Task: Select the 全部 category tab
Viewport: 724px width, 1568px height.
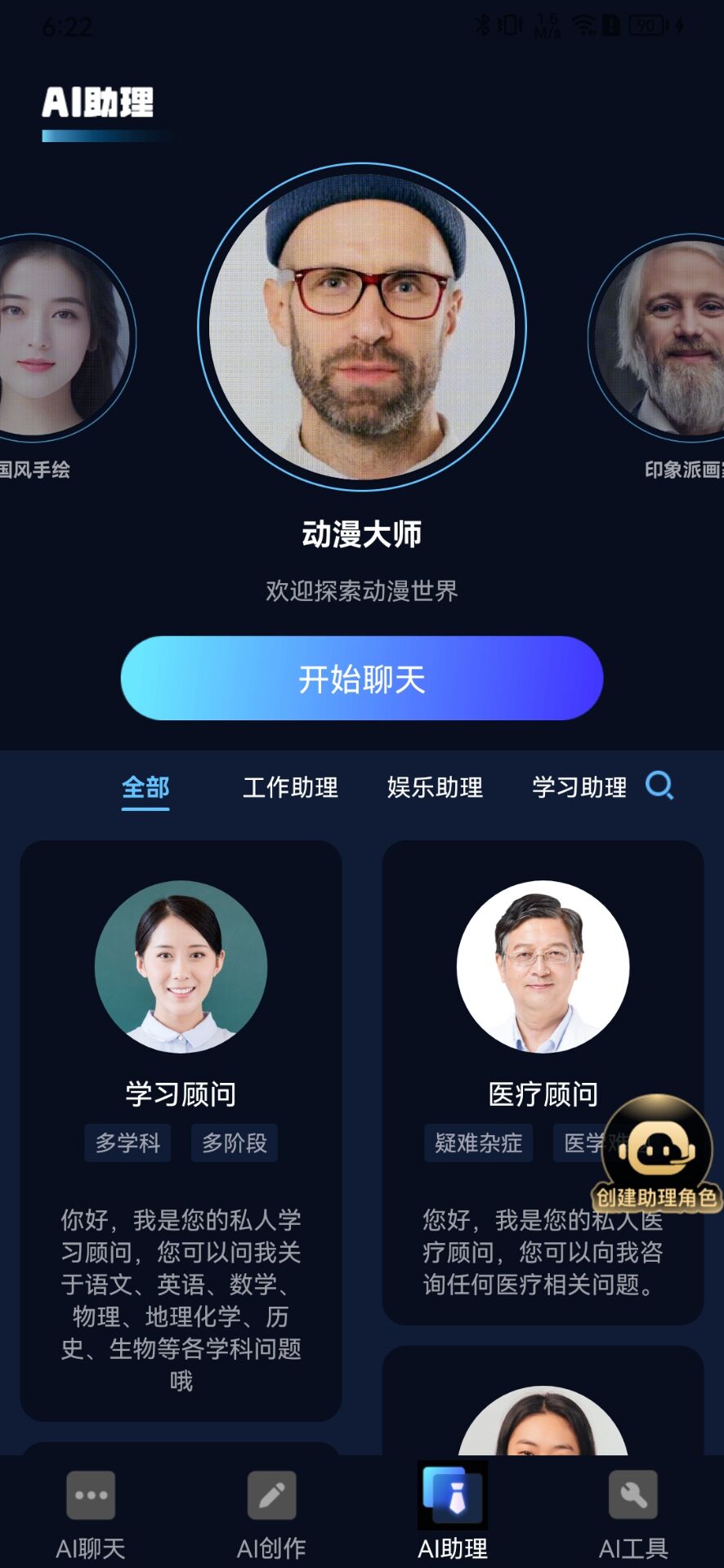Action: point(145,787)
